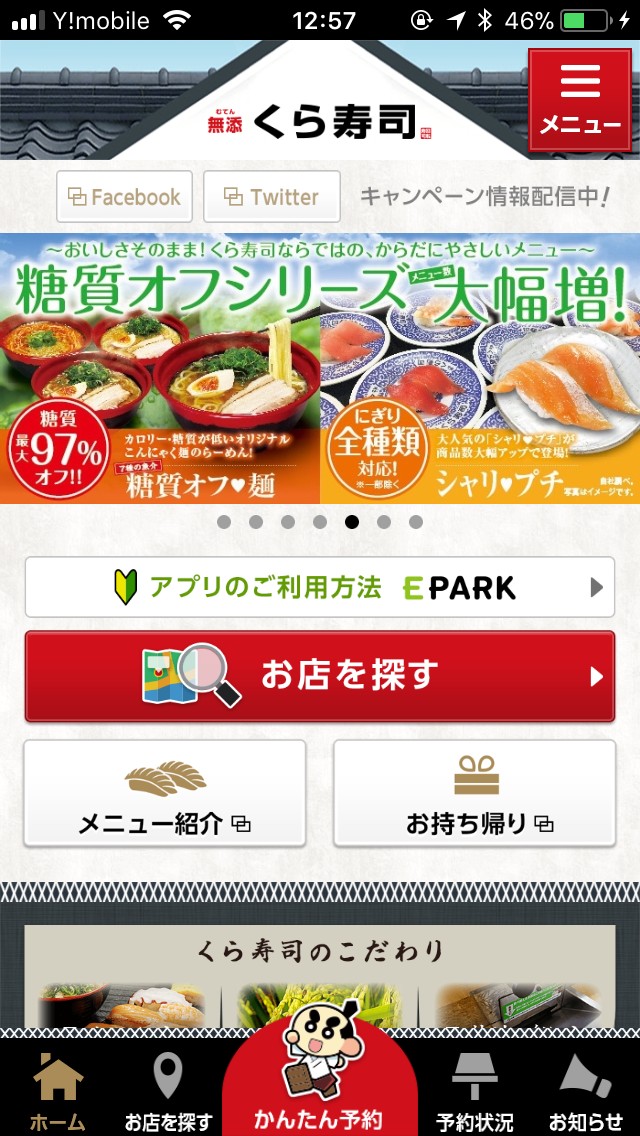Open the Twitter link

click(271, 196)
